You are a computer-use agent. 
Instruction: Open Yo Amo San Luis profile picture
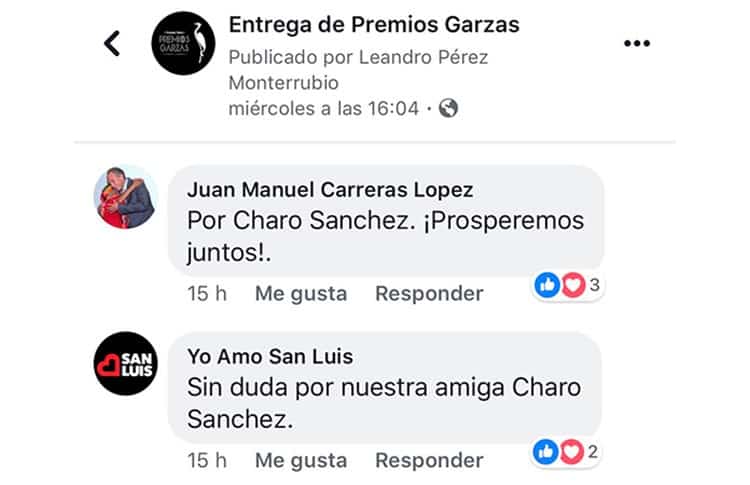125,364
